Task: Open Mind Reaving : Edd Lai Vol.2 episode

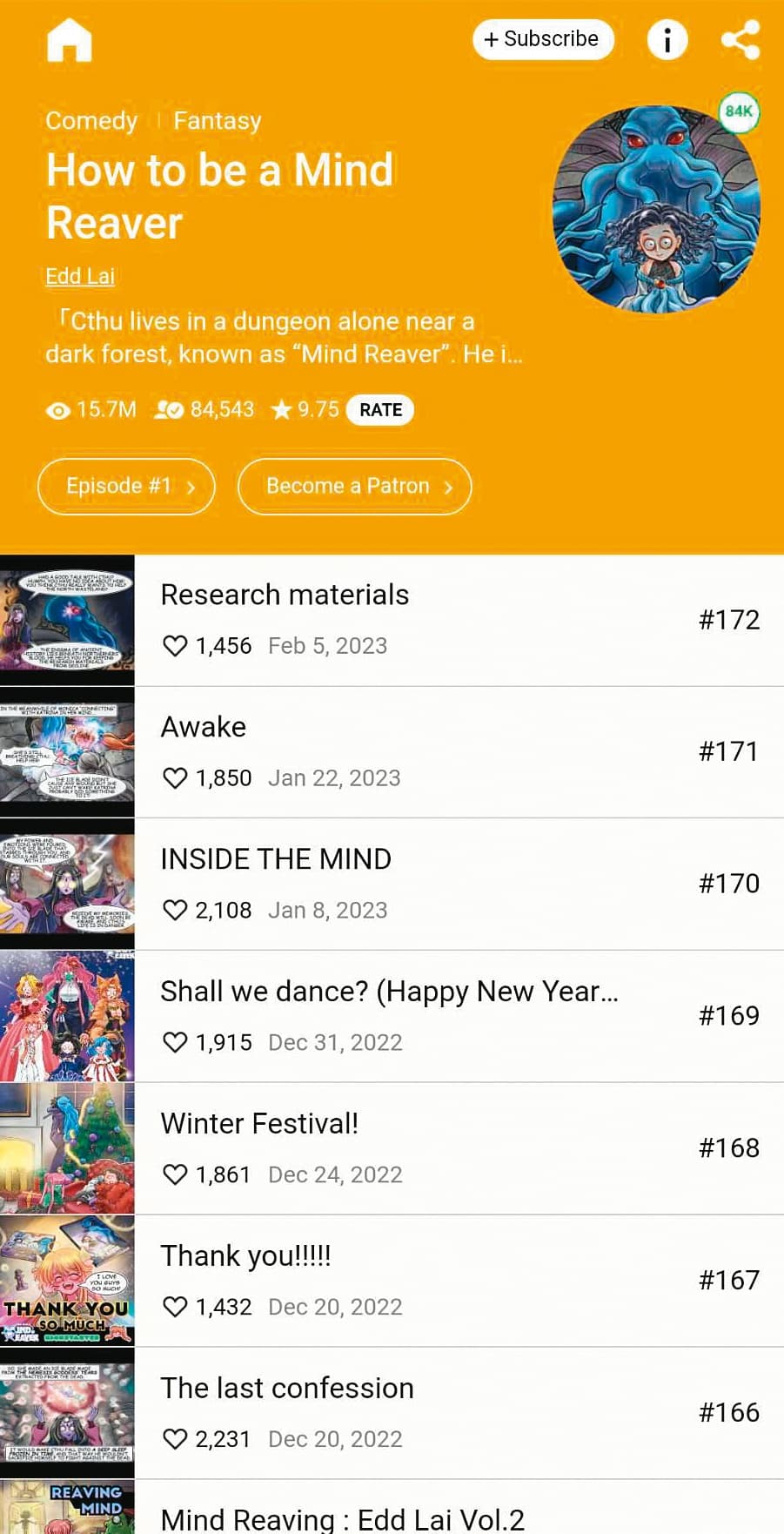Action: point(392,1508)
